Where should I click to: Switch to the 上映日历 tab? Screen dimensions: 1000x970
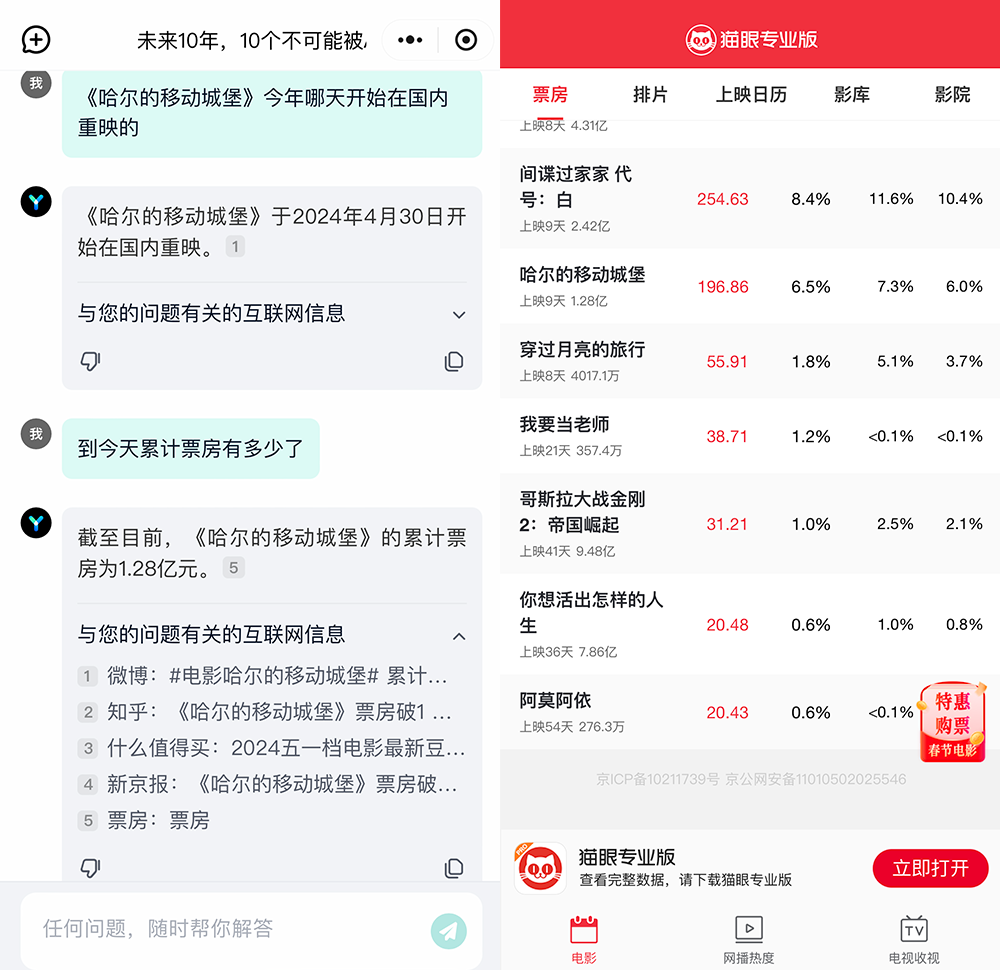point(751,95)
